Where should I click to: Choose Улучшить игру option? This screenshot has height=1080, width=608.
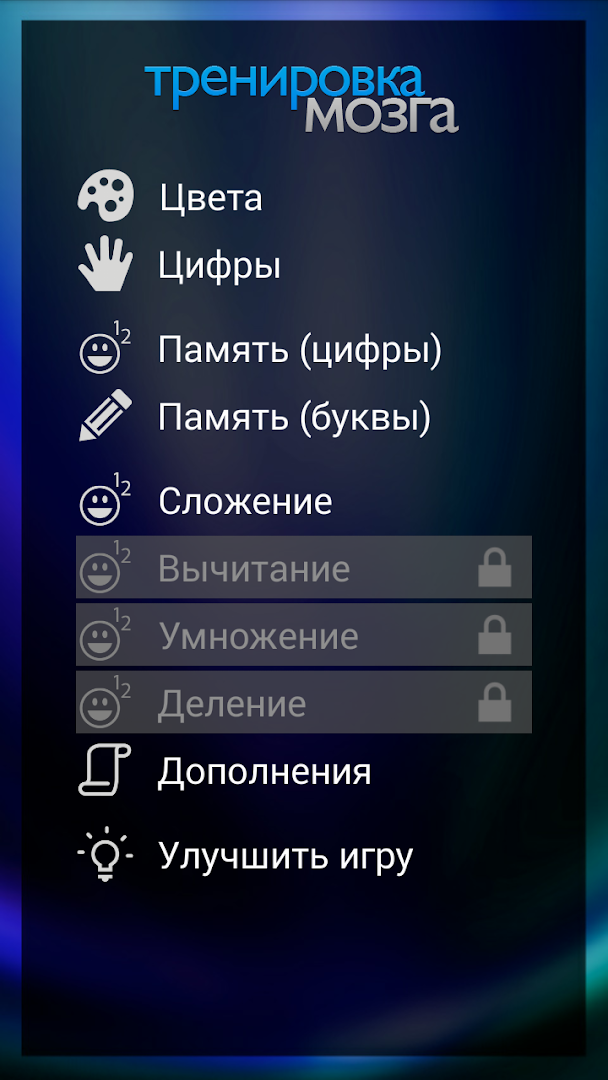(285, 856)
